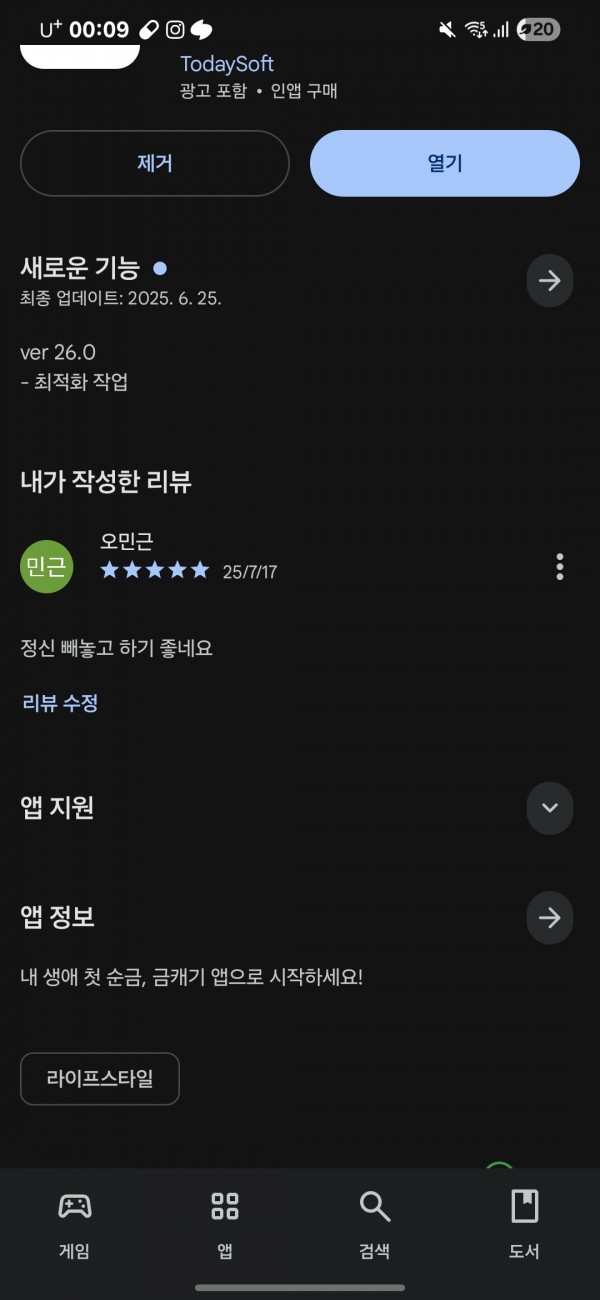Tap 리뷰 수정 to edit my review
This screenshot has height=1300, width=600.
tap(60, 703)
